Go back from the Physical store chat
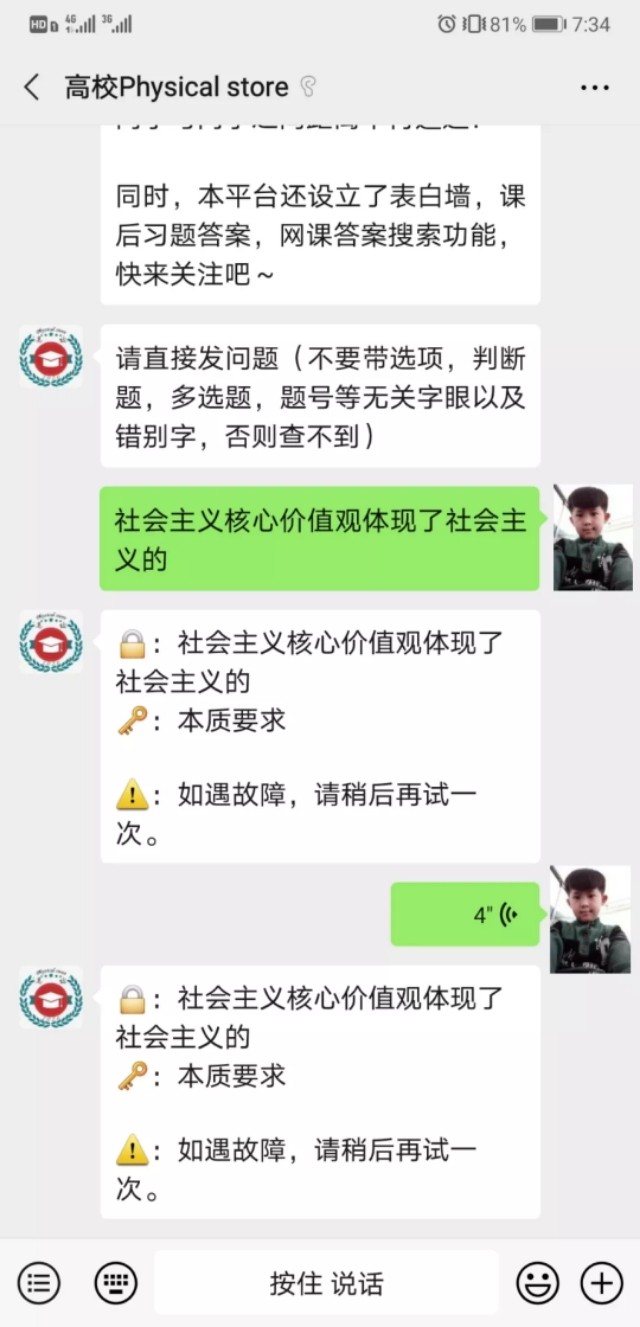 coord(32,87)
